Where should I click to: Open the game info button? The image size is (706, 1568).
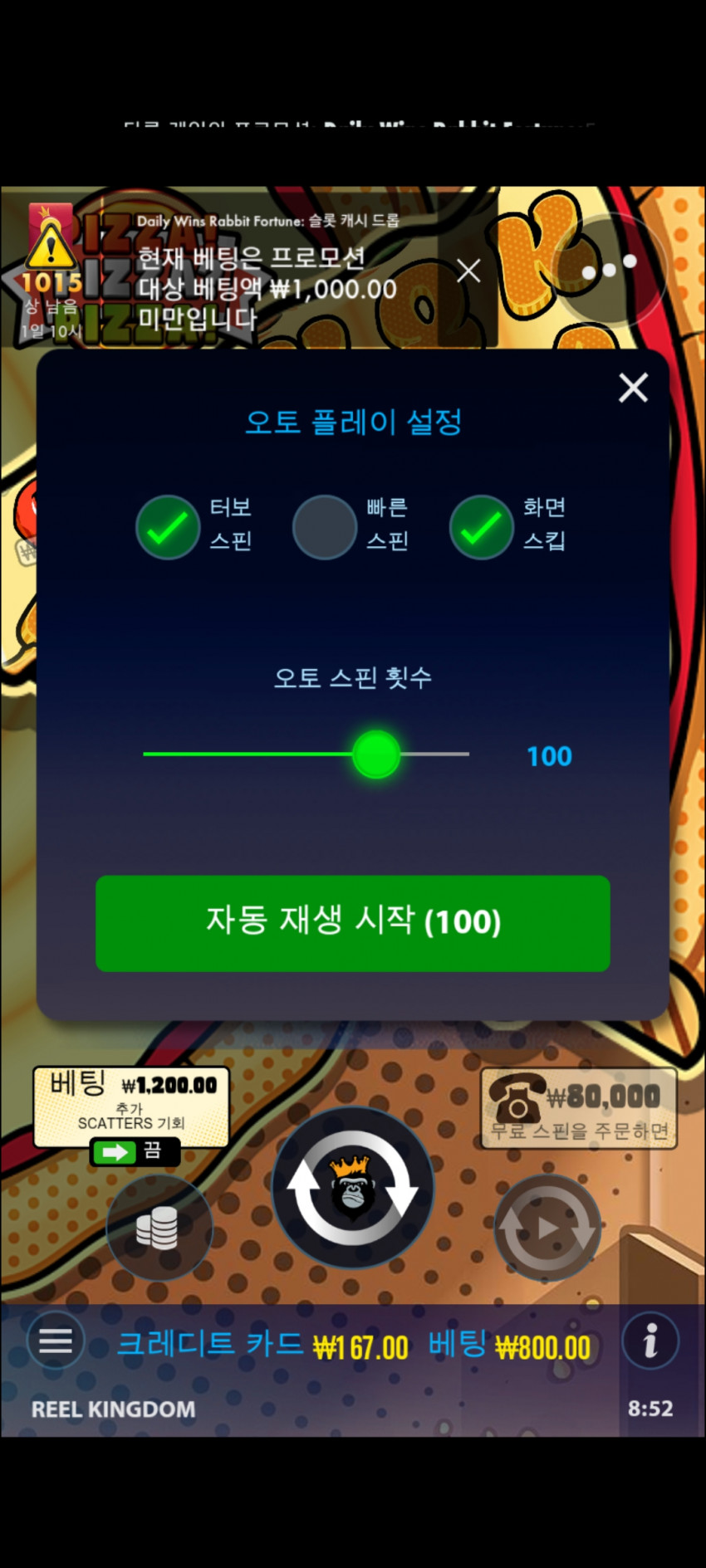(650, 1340)
